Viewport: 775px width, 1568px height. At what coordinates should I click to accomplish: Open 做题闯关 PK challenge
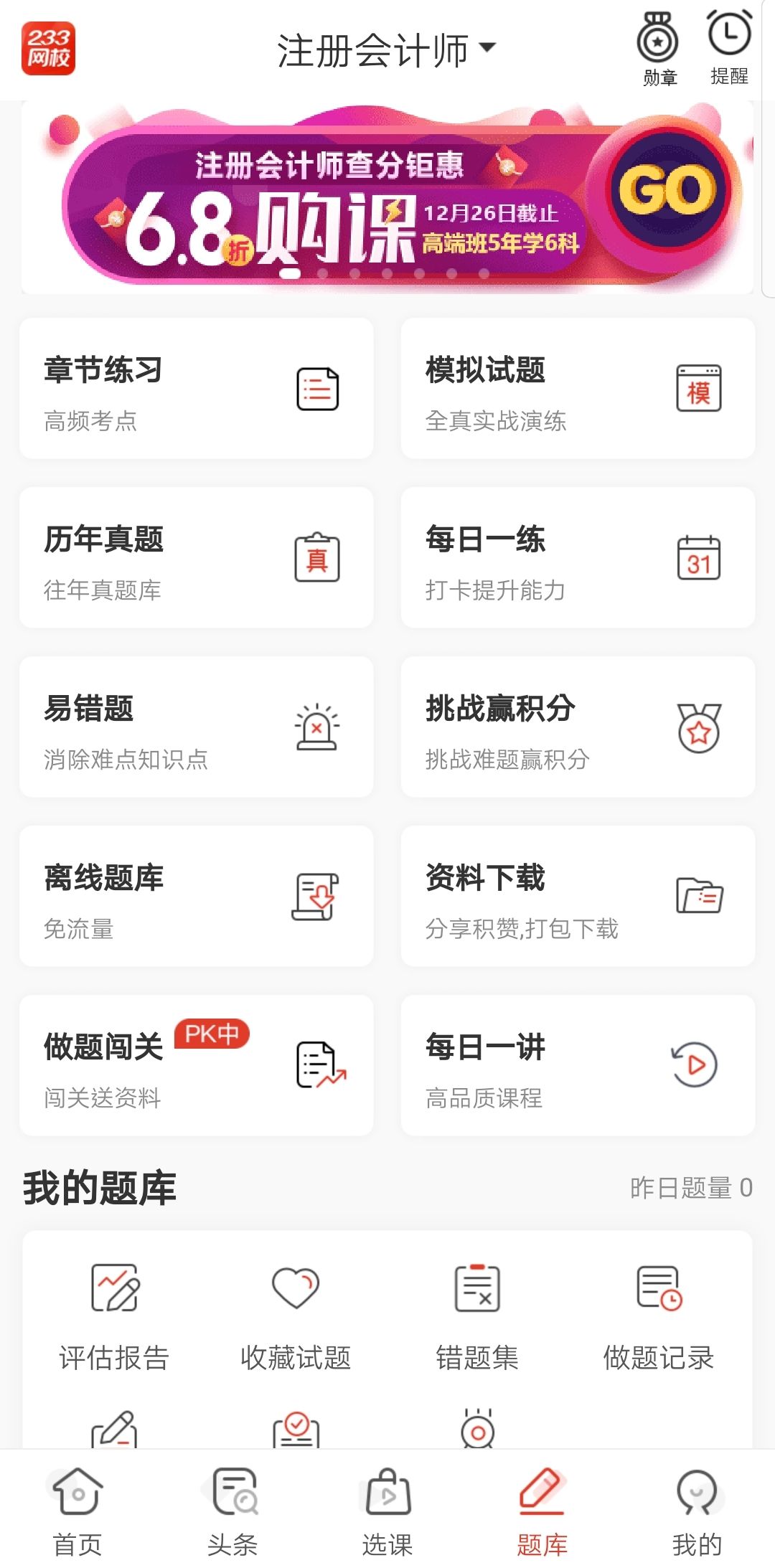coord(196,1066)
